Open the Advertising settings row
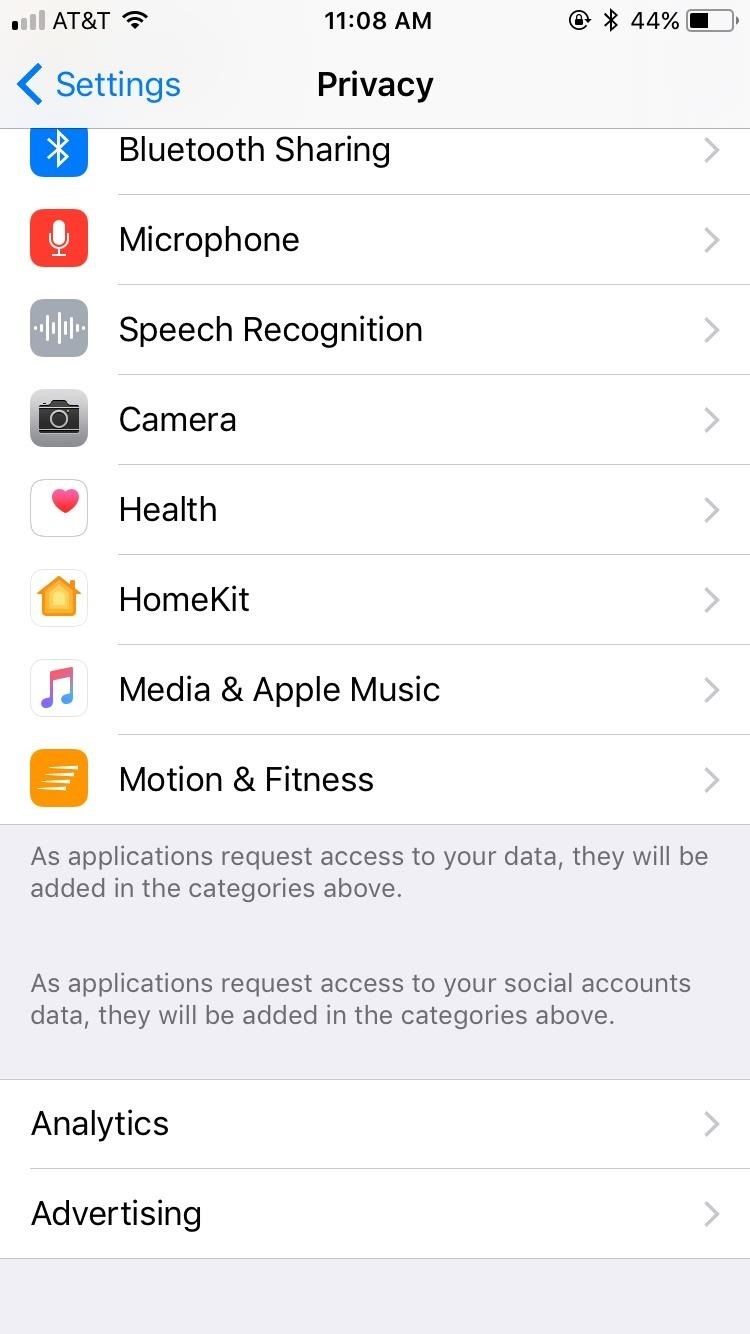The height and width of the screenshot is (1334, 750). click(x=375, y=1213)
